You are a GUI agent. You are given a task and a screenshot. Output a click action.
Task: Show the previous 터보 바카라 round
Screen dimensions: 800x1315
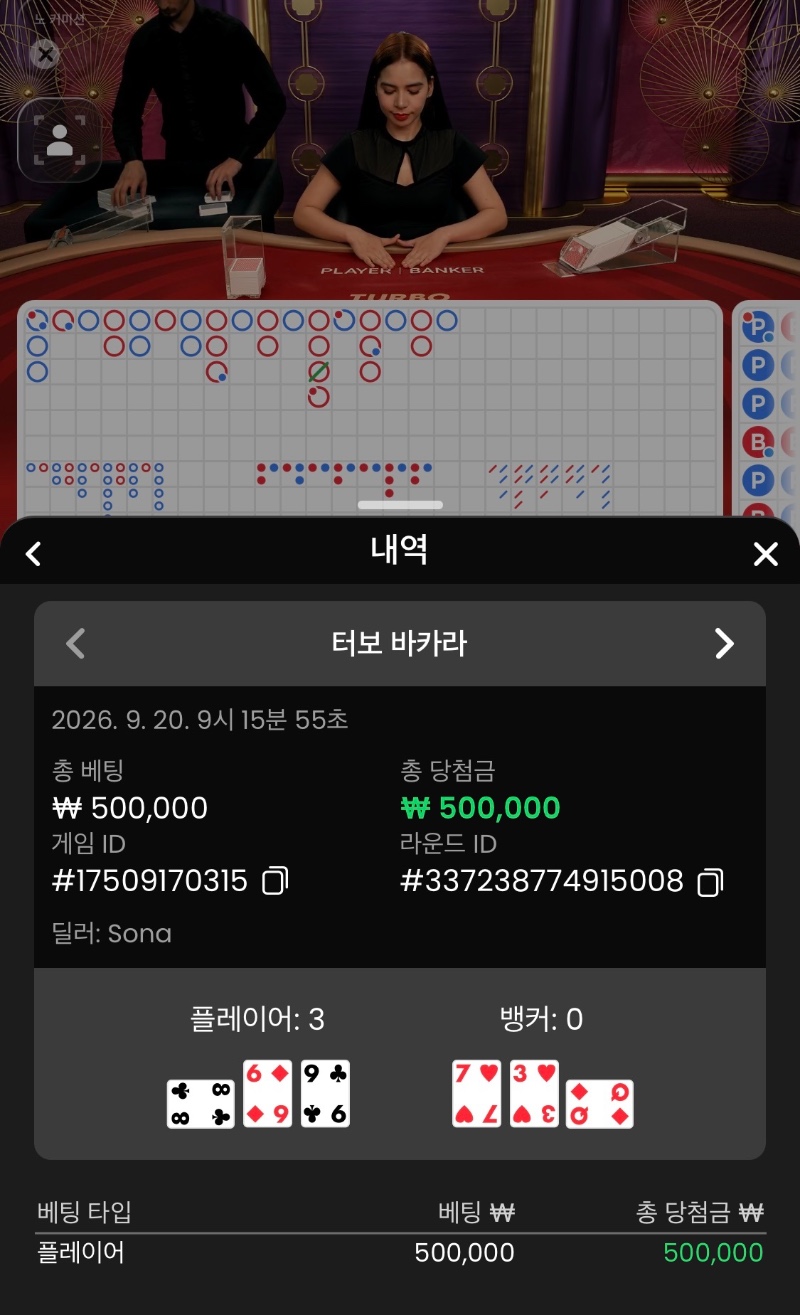[76, 643]
